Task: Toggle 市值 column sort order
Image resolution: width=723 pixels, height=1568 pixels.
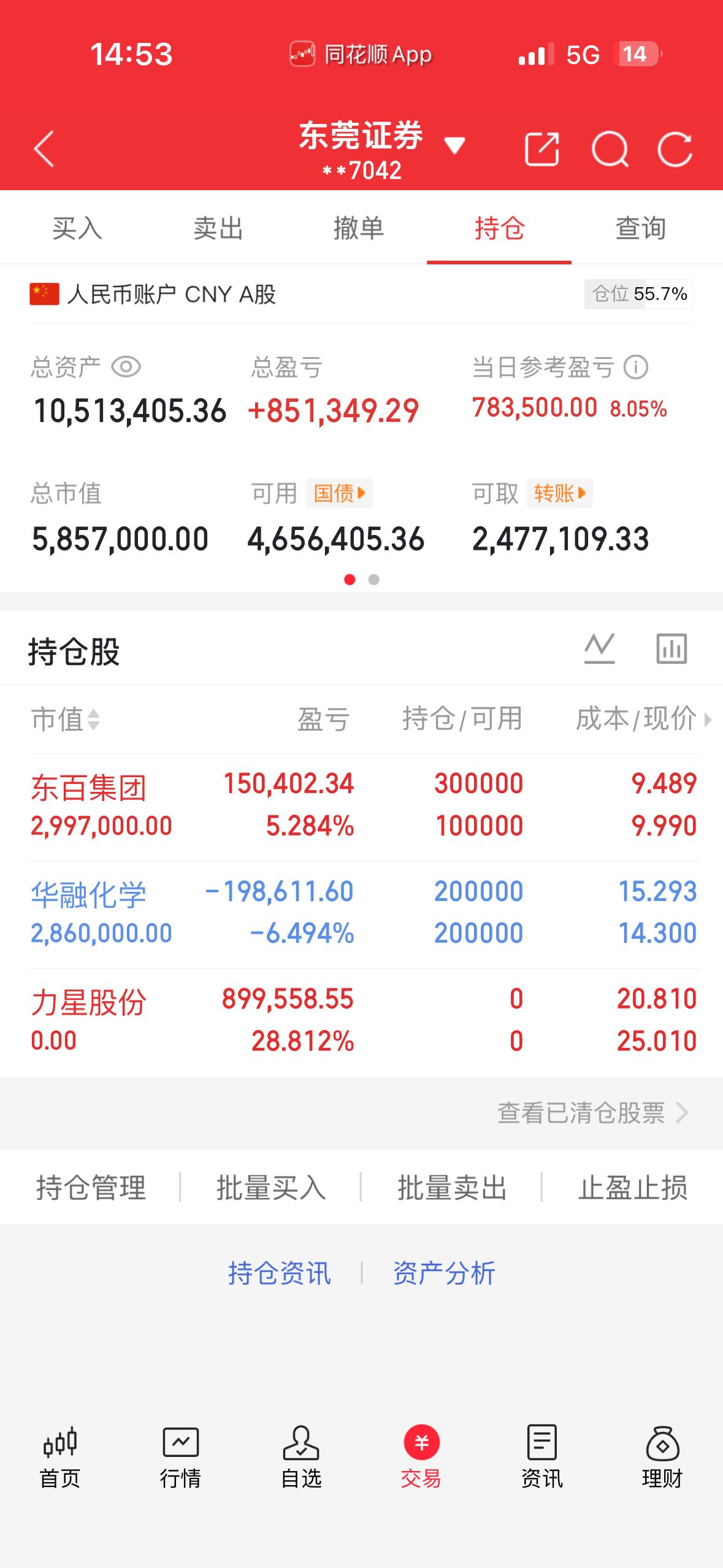Action: tap(66, 721)
